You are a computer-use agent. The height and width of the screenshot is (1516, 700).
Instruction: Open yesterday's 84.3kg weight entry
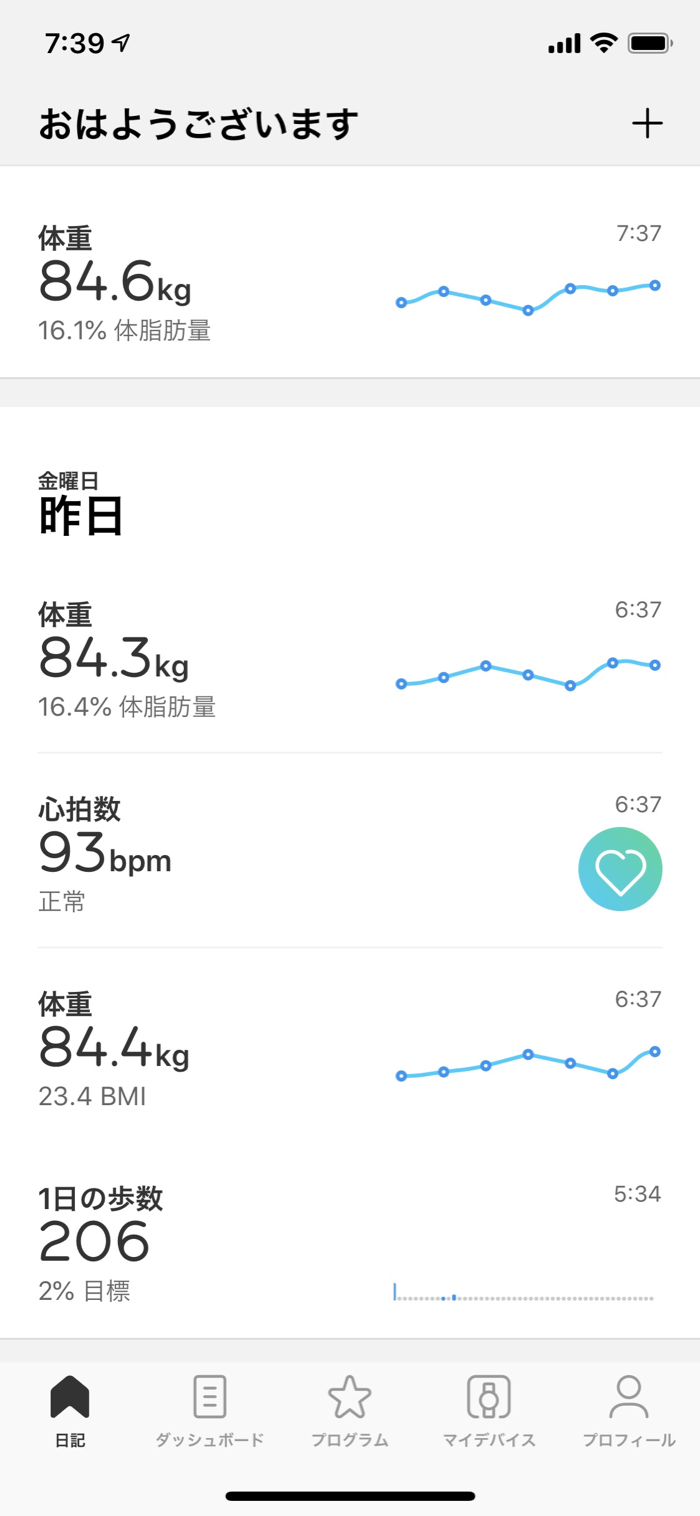click(350, 660)
